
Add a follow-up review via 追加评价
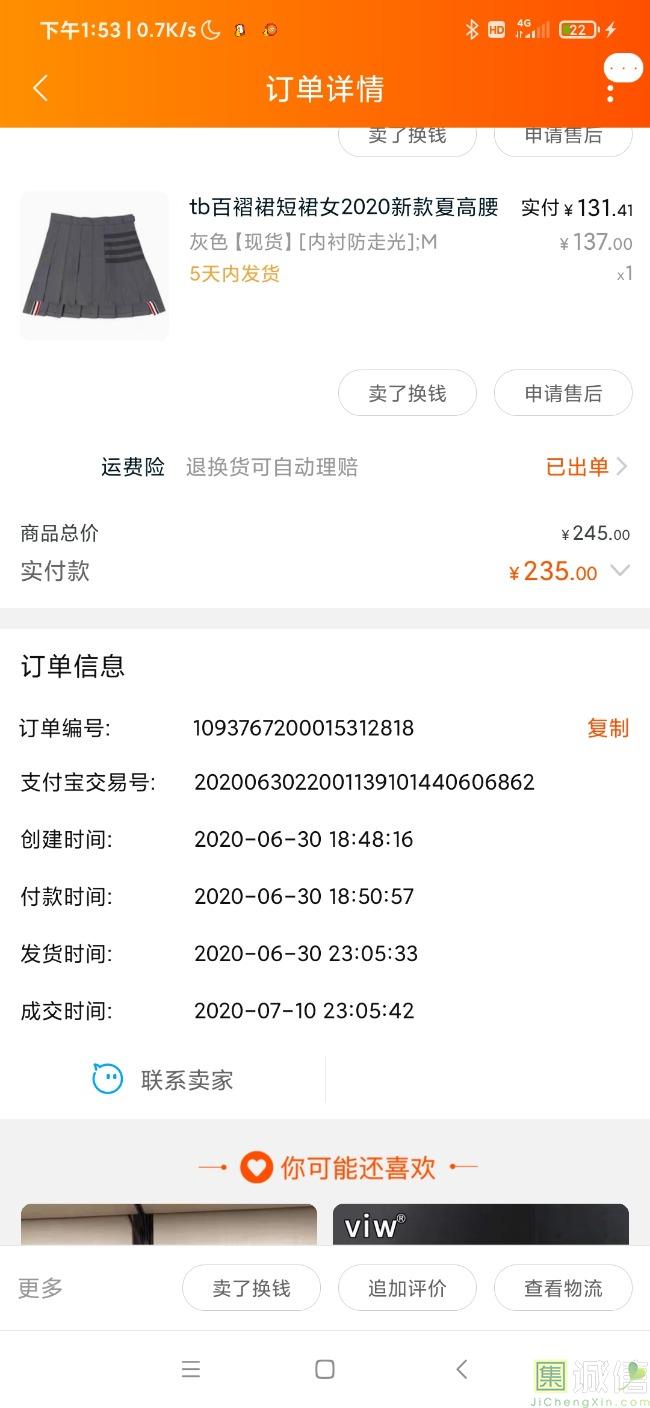(407, 1288)
